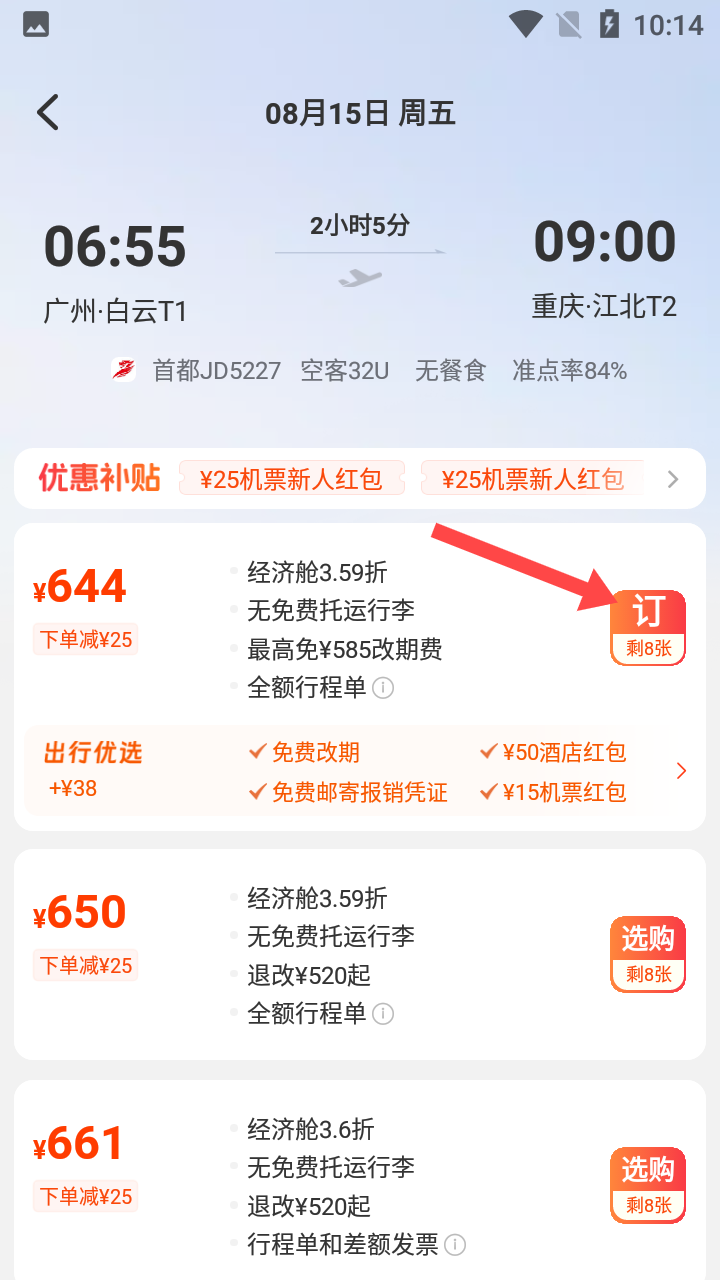The image size is (720, 1280).
Task: View 全额行程单 info for the ¥650 fare
Action: click(x=384, y=1014)
